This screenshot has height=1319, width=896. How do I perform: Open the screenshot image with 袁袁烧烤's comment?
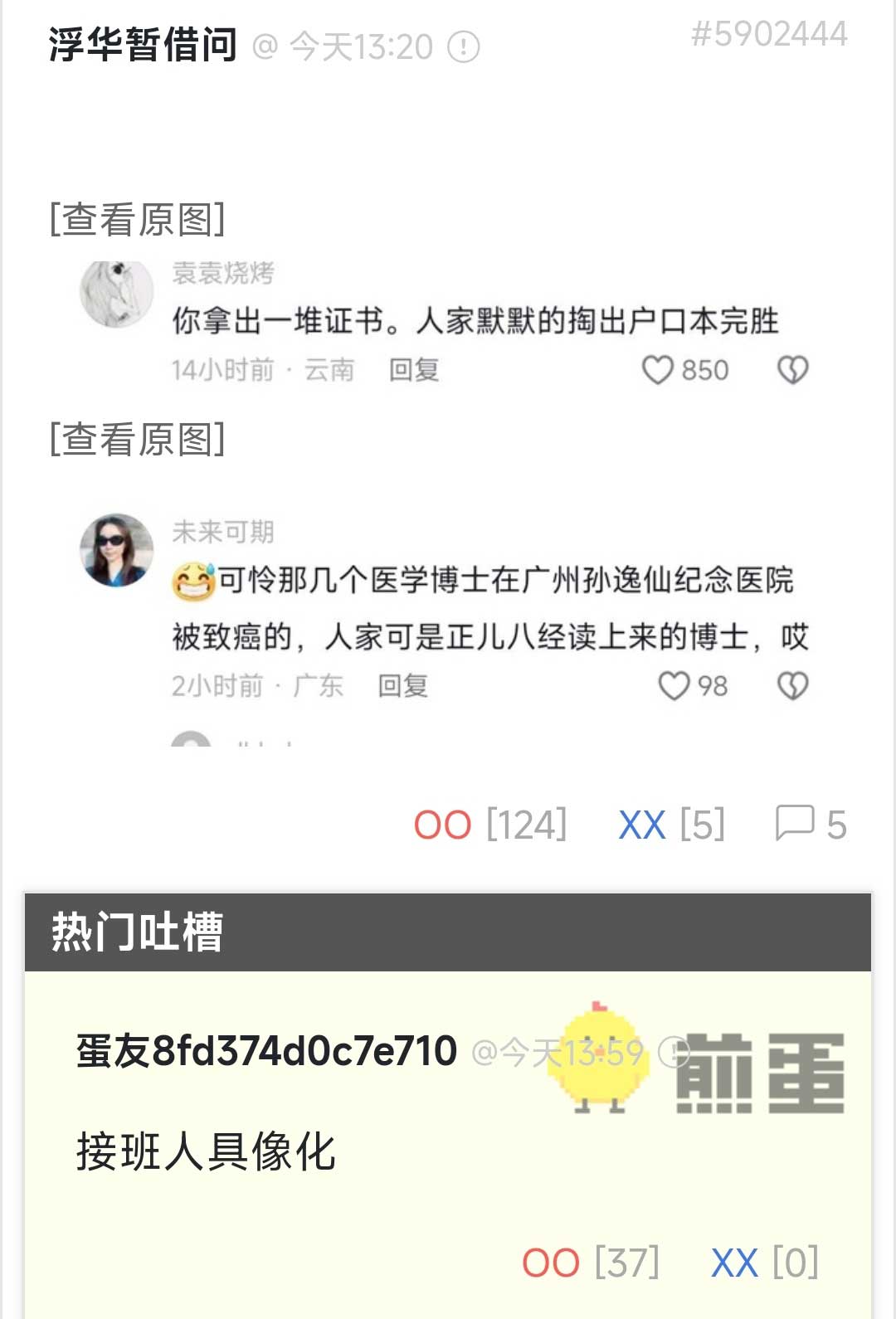coord(448,324)
